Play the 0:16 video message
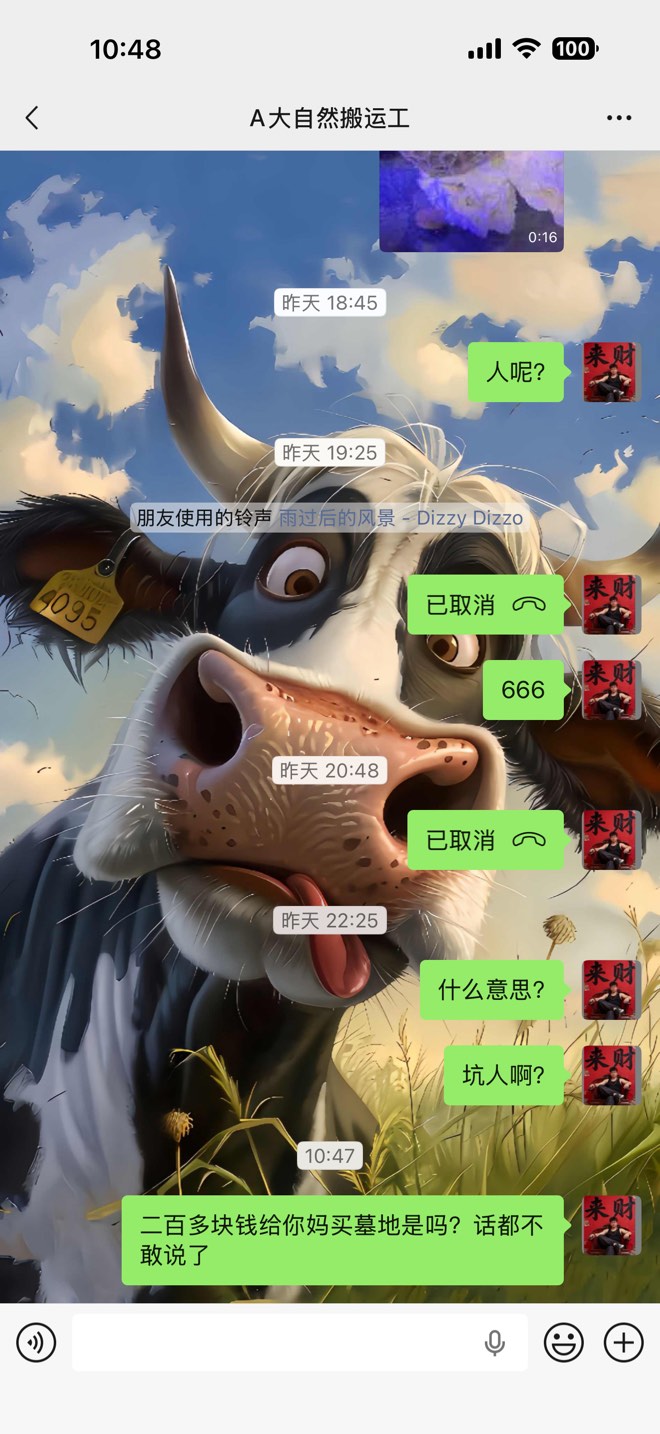Screen dimensions: 660x1434 (471, 201)
